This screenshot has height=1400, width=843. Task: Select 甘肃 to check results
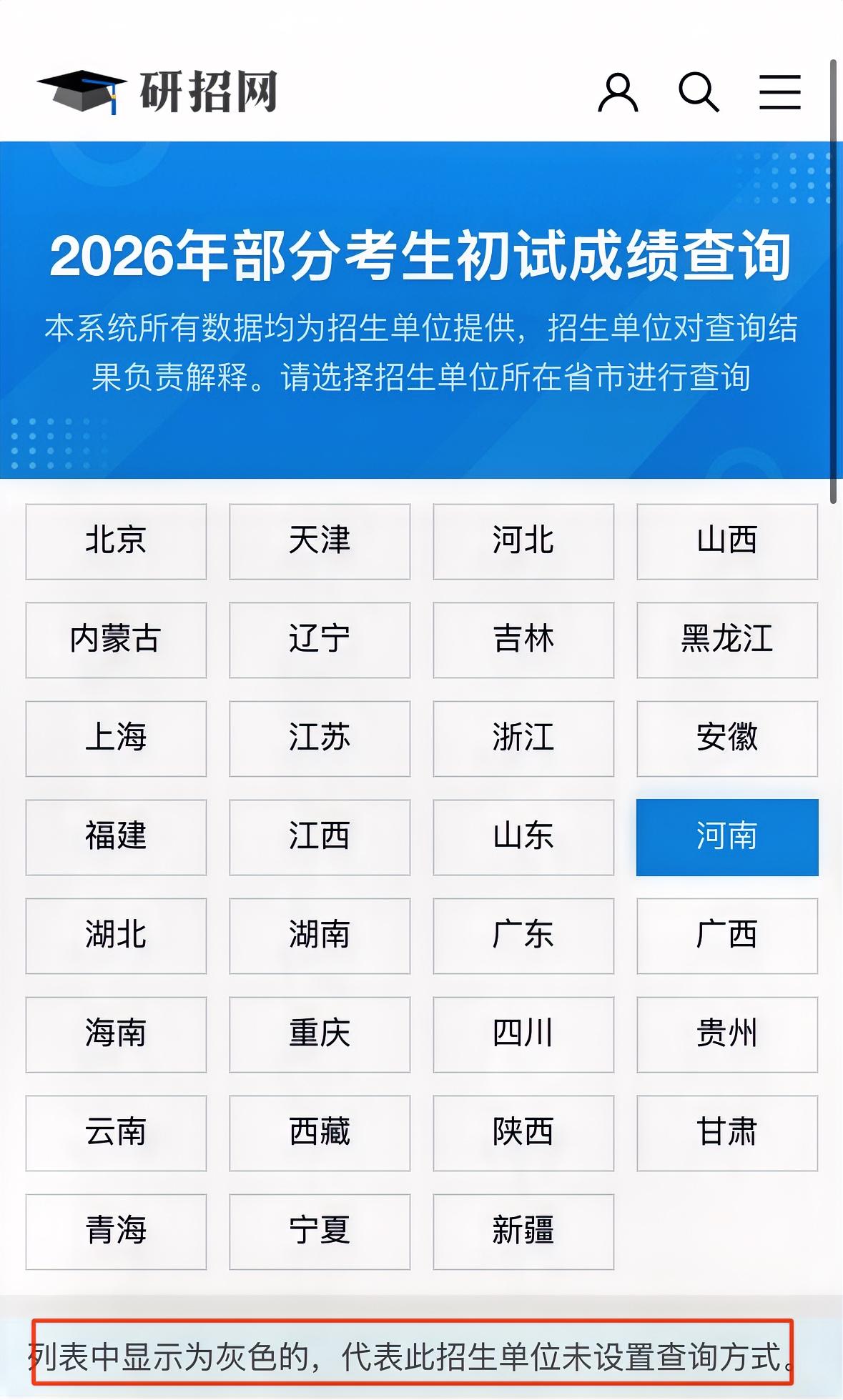tap(726, 1132)
